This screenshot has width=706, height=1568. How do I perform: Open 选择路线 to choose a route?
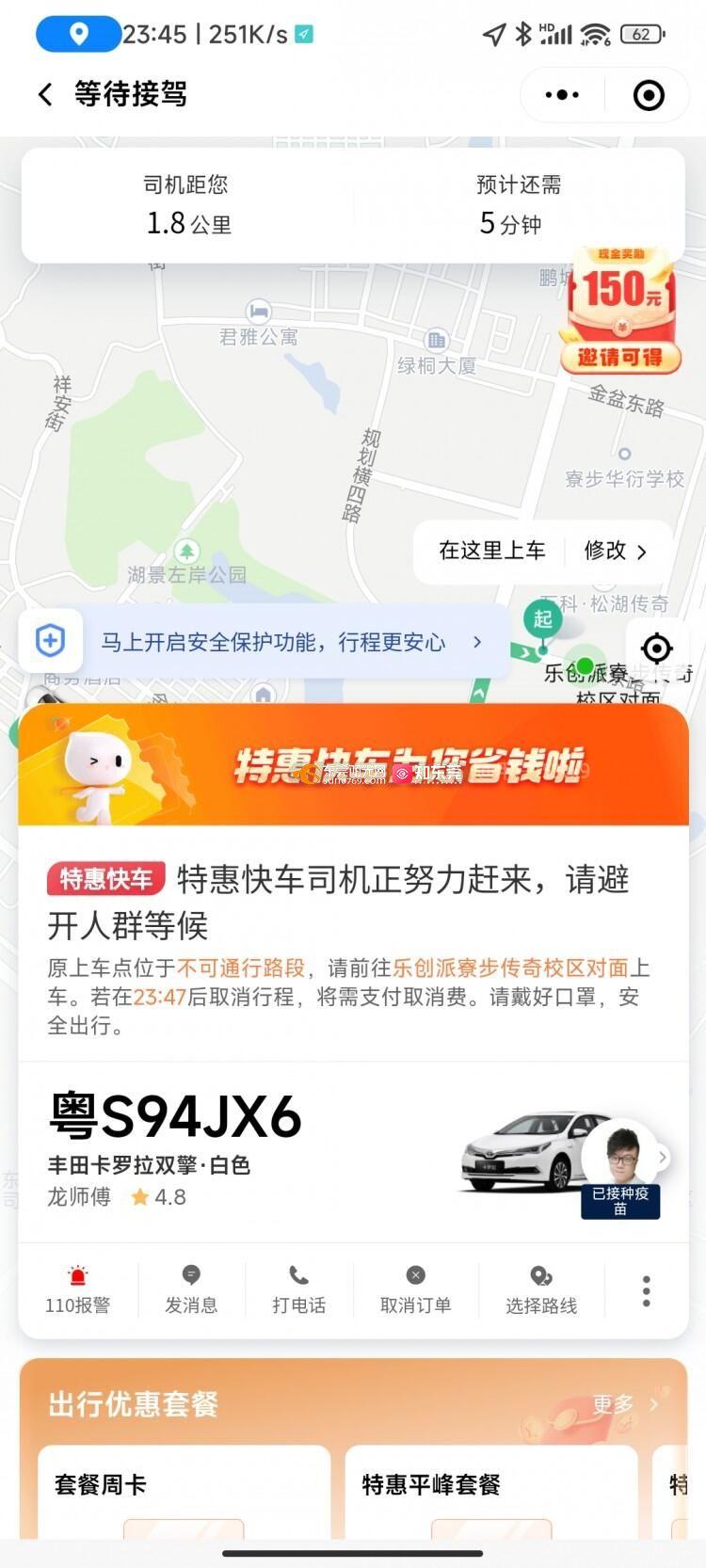[x=540, y=1289]
